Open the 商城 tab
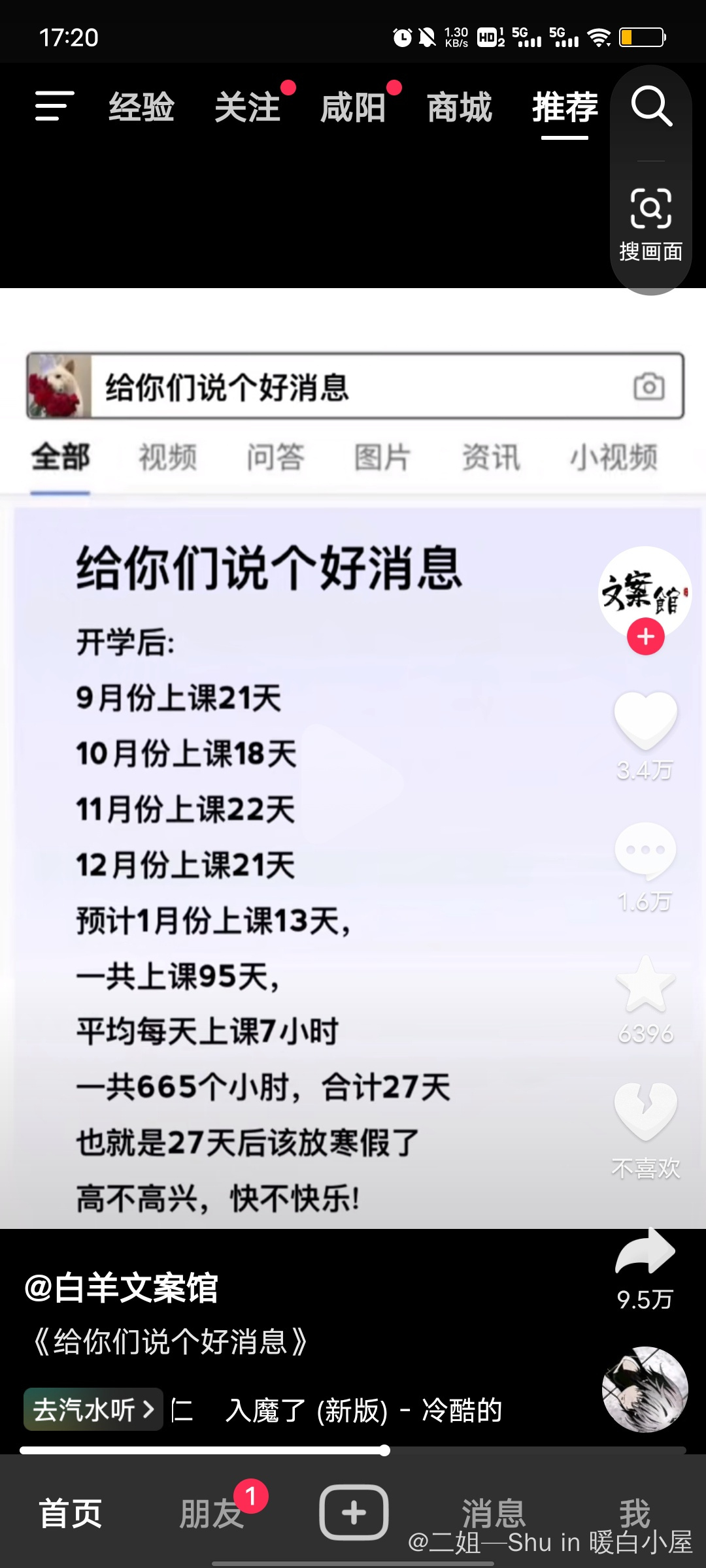This screenshot has height=1568, width=706. (x=459, y=107)
